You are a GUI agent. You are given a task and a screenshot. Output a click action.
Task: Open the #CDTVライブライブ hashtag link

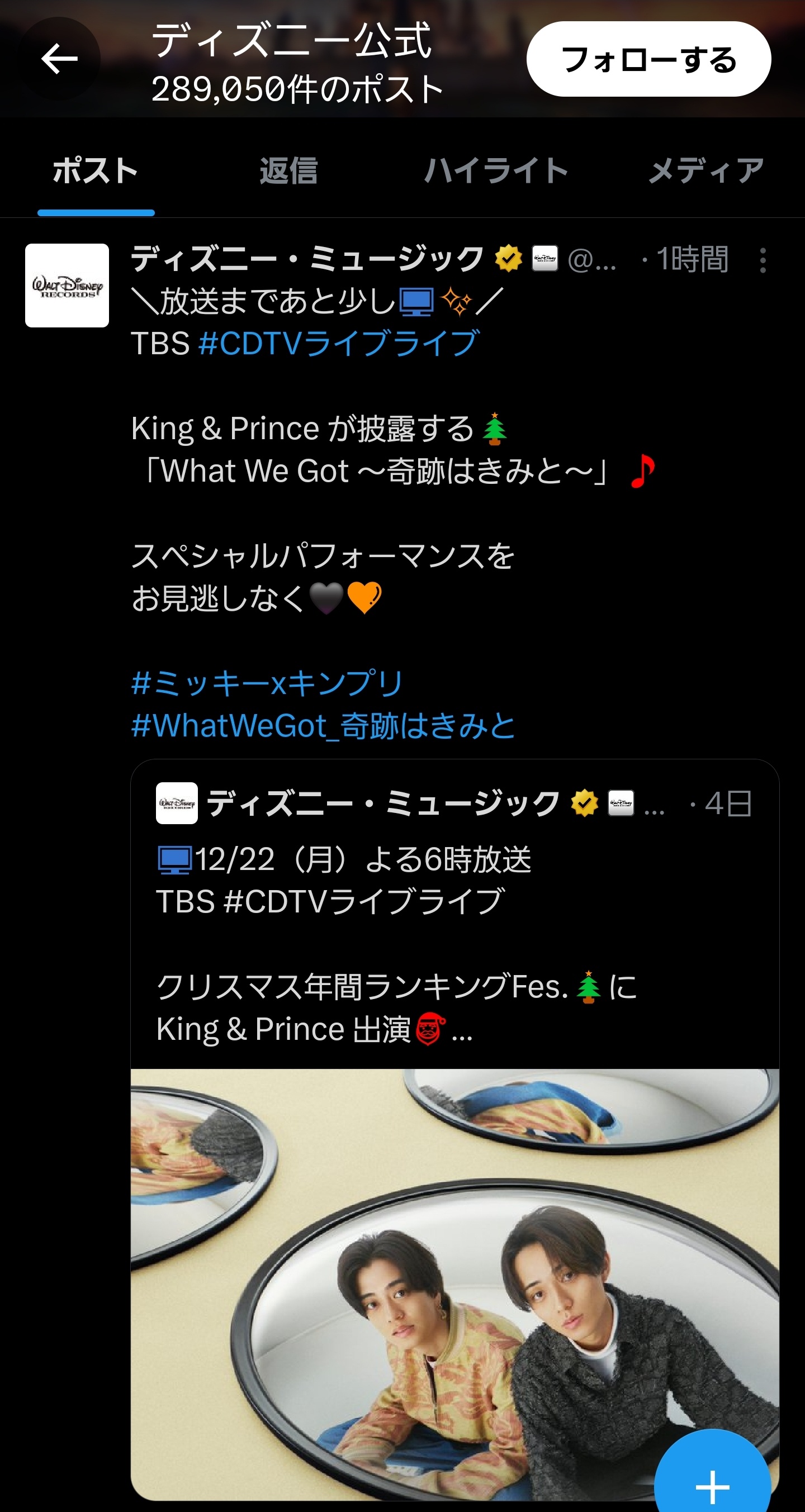(339, 344)
